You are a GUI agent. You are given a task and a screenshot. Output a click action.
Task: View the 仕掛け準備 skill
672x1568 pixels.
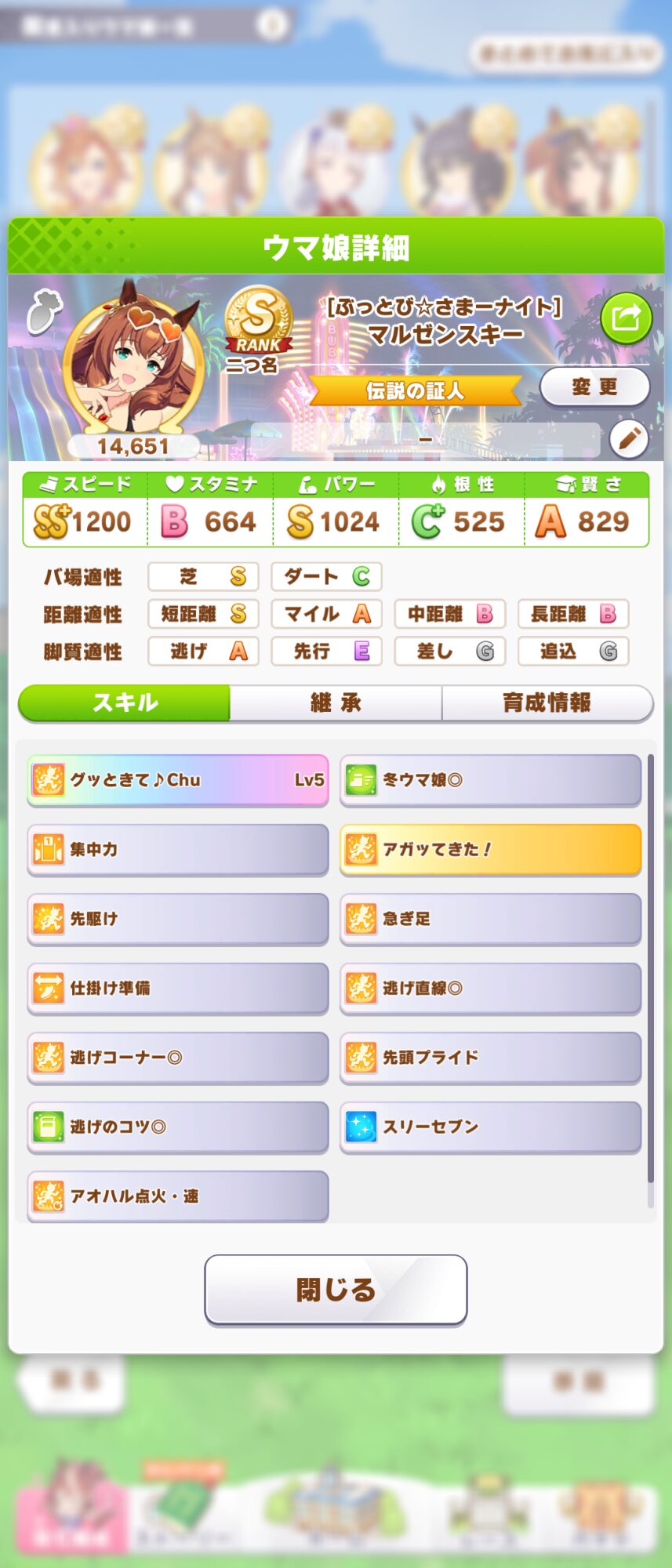[x=178, y=988]
